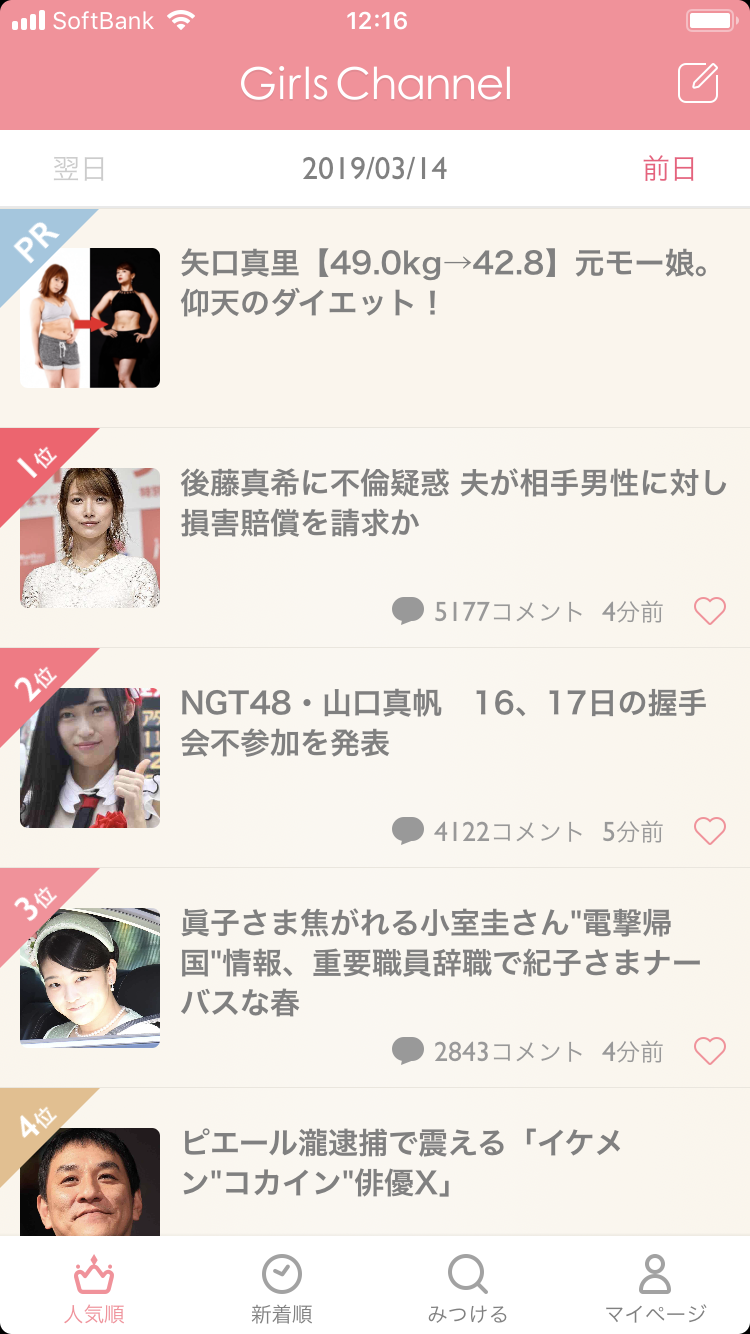Open the 1位 topic about 後藤真希
The image size is (750, 1334).
[x=375, y=538]
